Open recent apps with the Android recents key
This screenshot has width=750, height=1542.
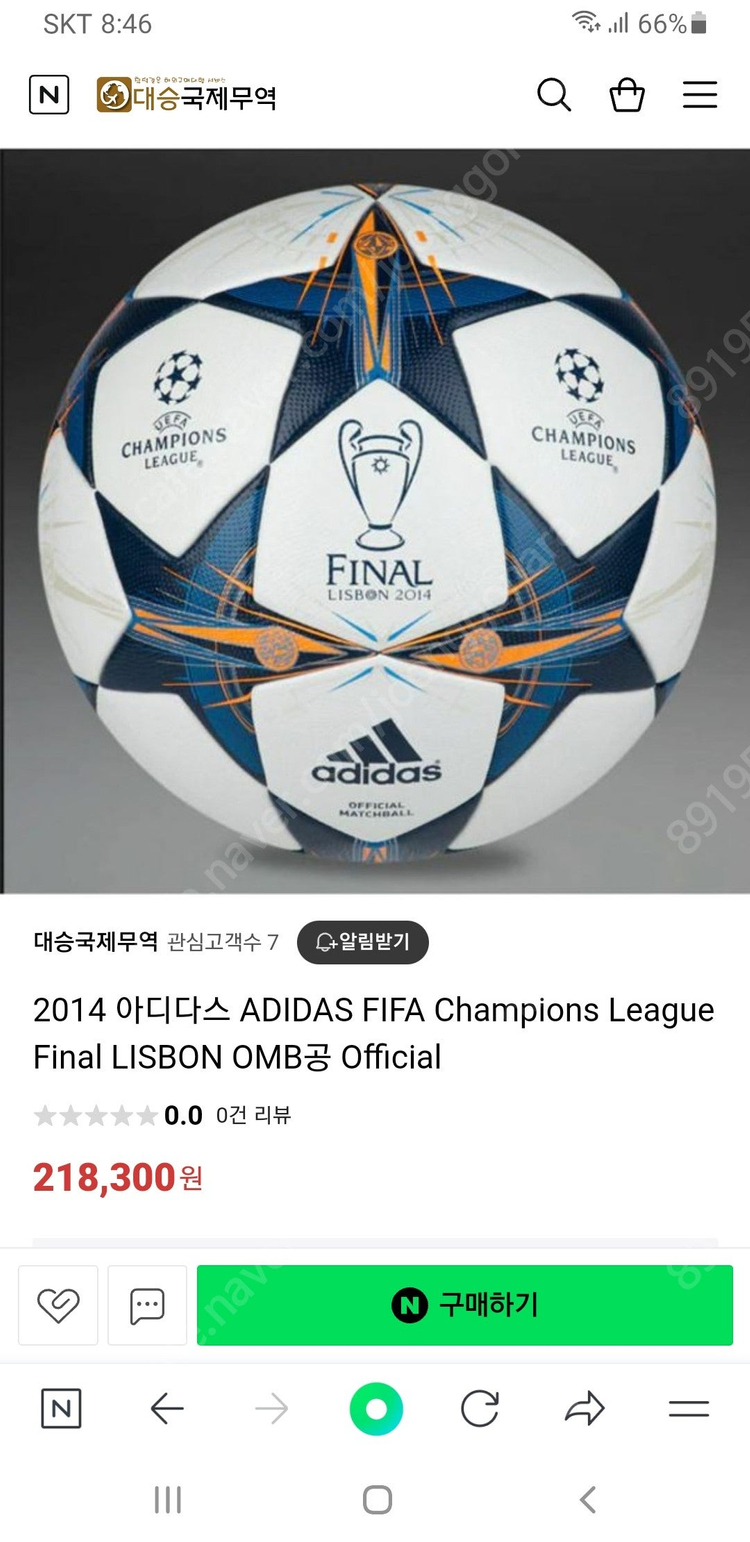(x=168, y=1500)
